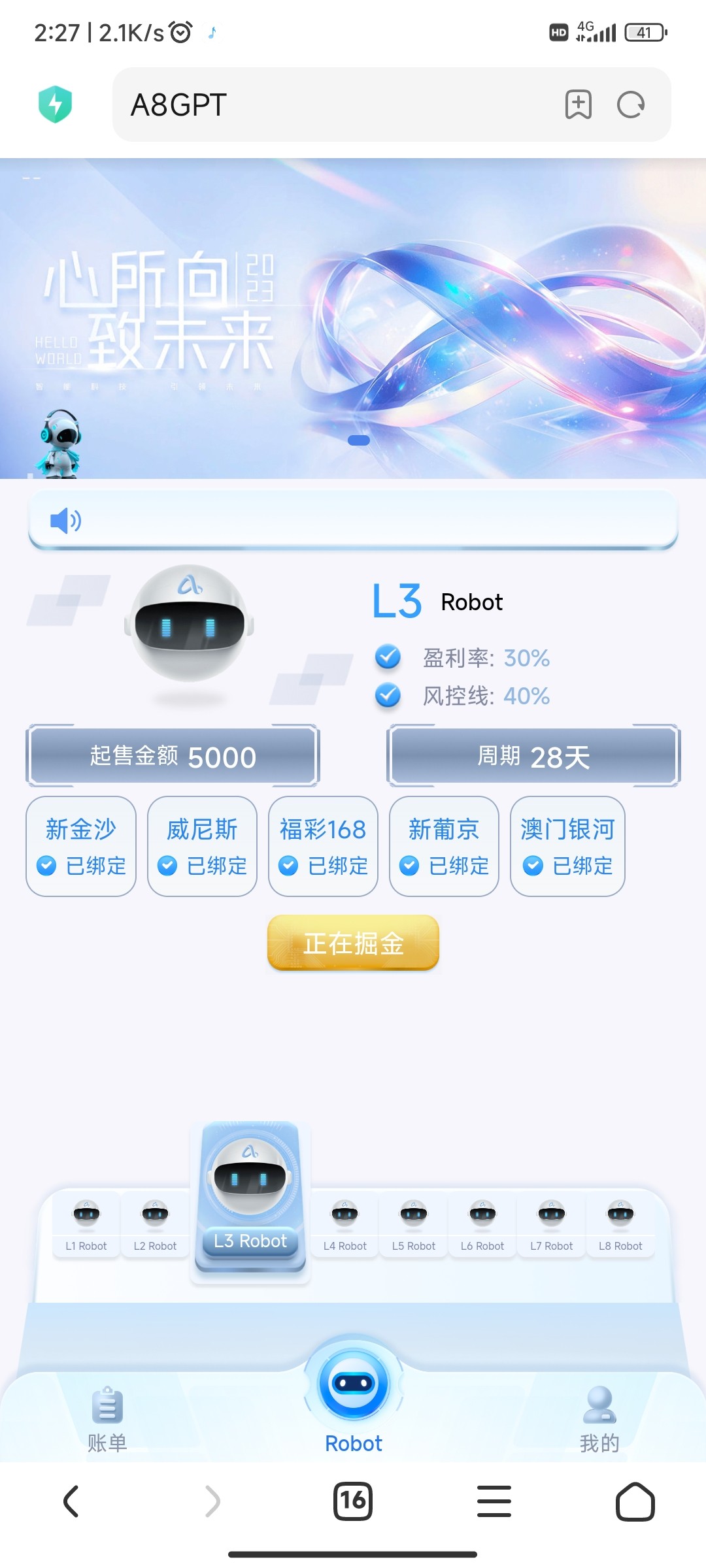
Task: Choose L1 Robot
Action: point(86,1225)
